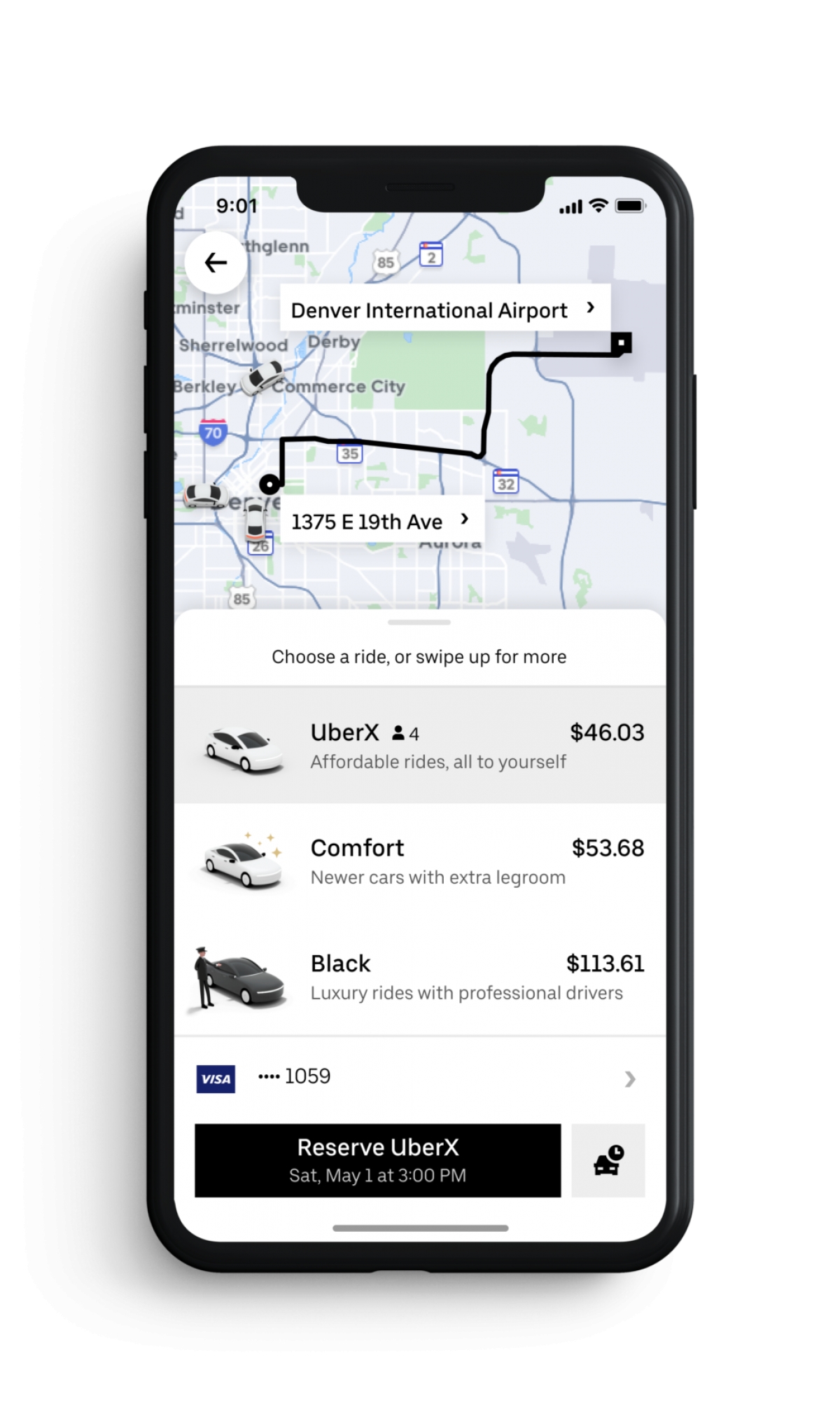840x1418 pixels.
Task: Edit the Denver International Airport destination
Action: tap(445, 308)
